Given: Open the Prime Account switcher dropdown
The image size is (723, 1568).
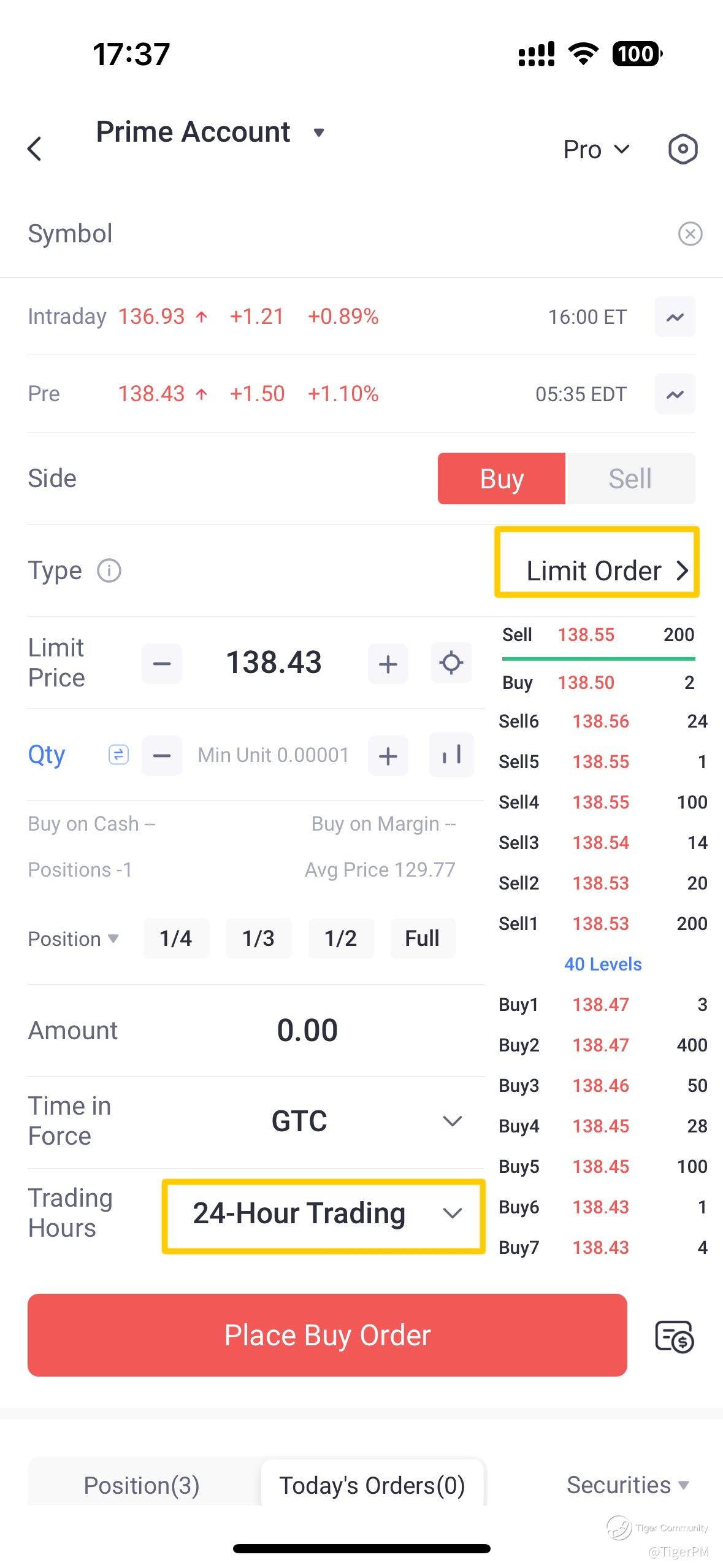Looking at the screenshot, I should (x=210, y=132).
